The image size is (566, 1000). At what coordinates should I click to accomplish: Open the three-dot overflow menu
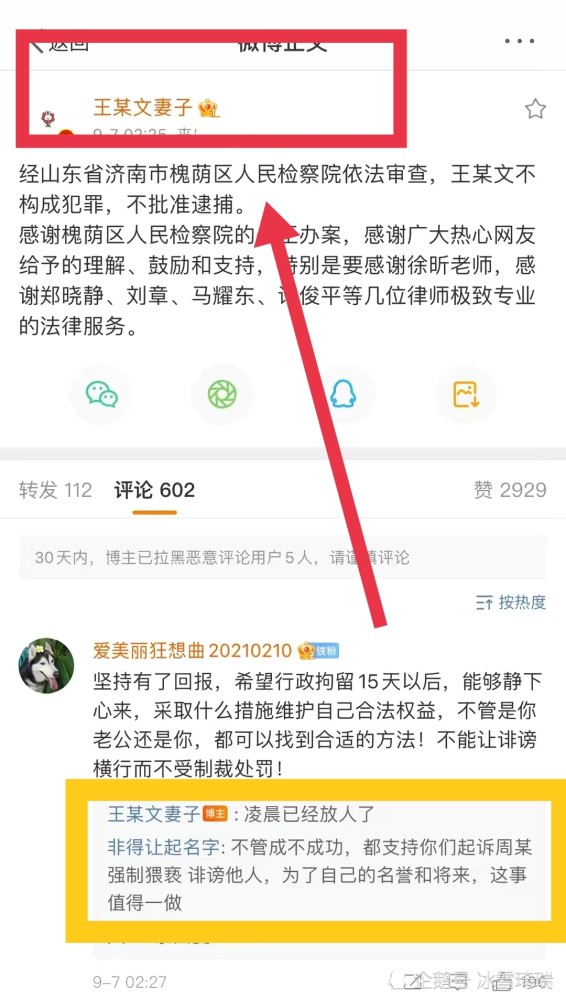(519, 41)
